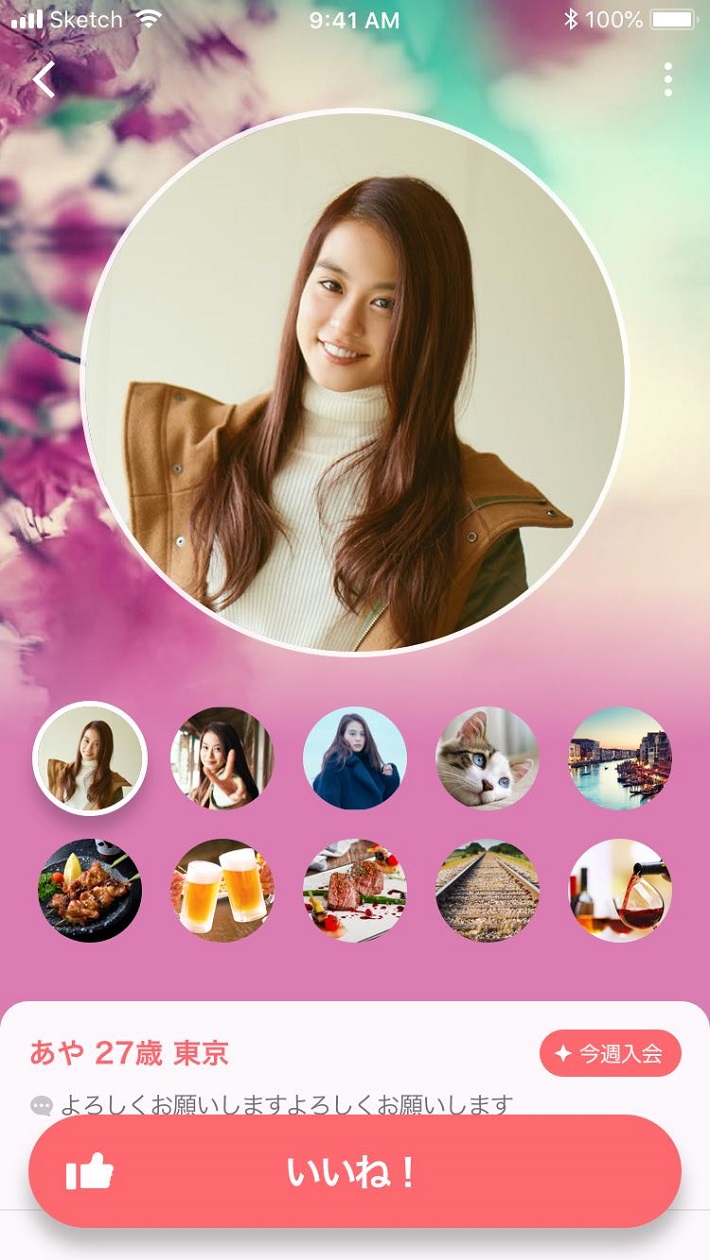710x1260 pixels.
Task: Open the railway tracks thumbnail
Action: tap(487, 890)
